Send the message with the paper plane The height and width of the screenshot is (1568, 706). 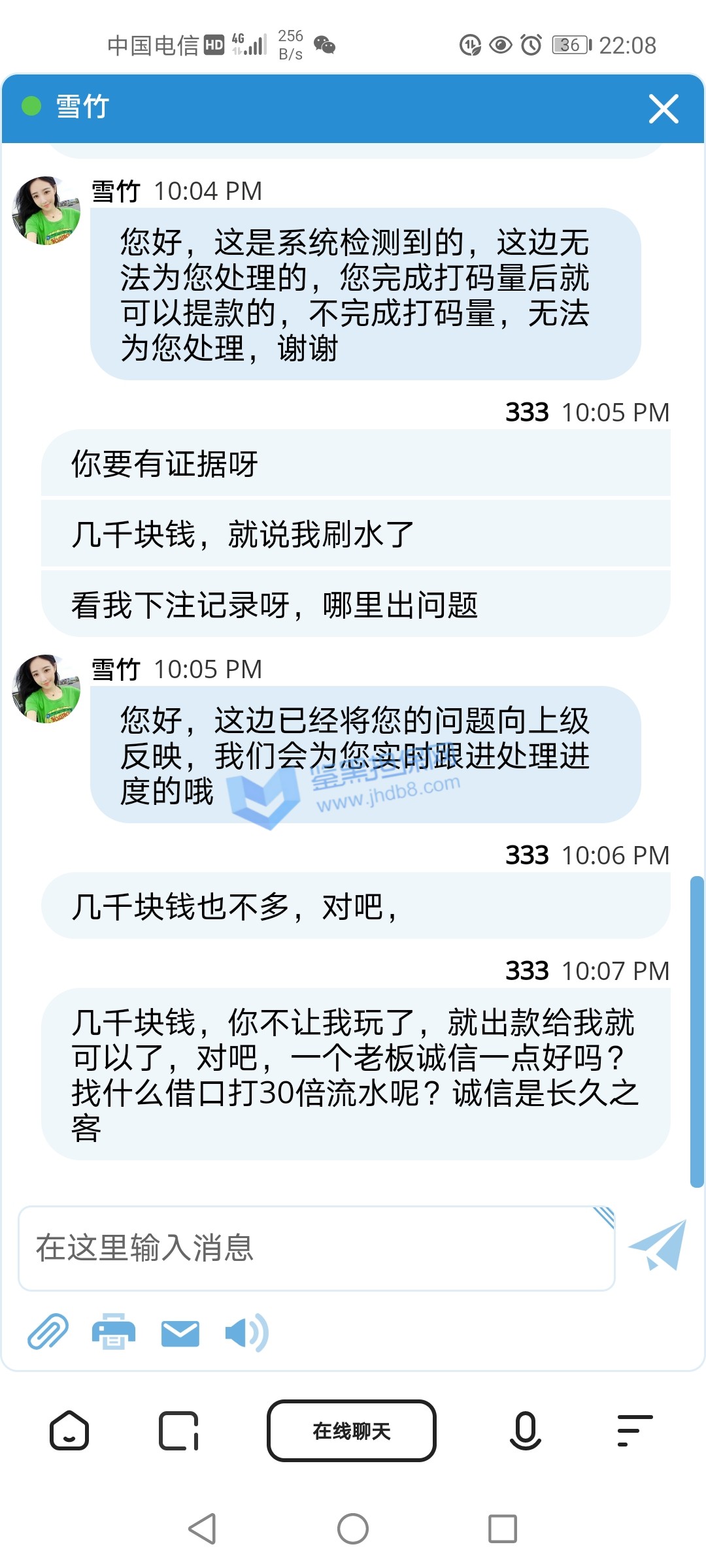click(x=658, y=1245)
